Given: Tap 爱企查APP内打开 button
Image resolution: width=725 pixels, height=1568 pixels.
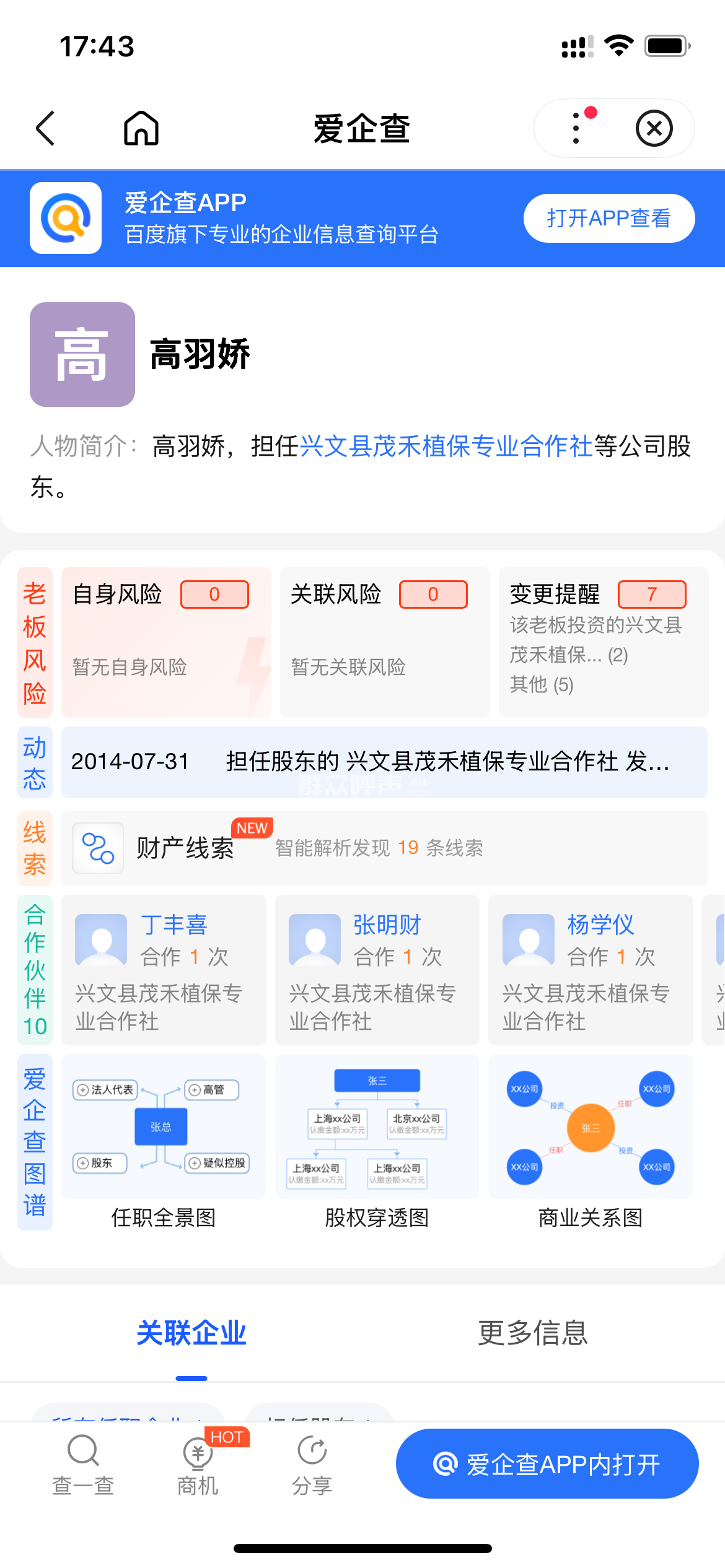Looking at the screenshot, I should click(x=547, y=1464).
